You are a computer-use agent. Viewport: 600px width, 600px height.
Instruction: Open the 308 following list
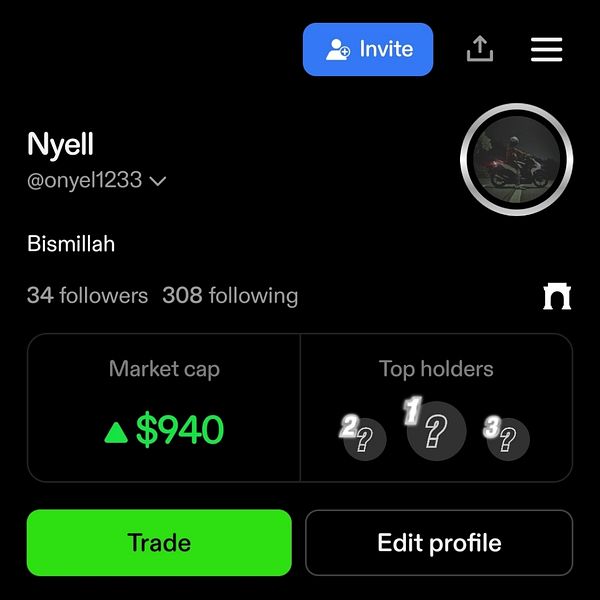click(230, 296)
